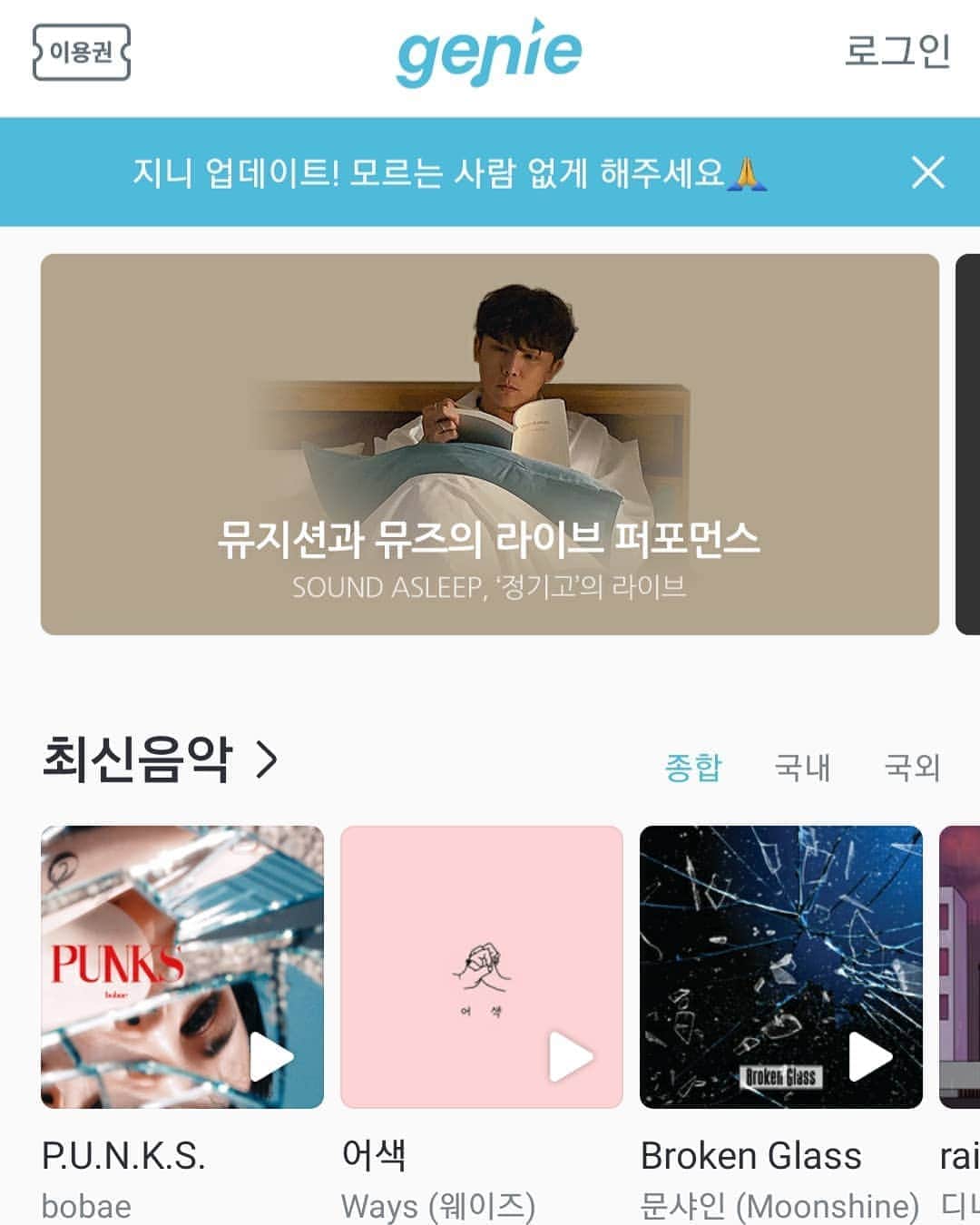Play P.U.N.K.S. by bobae
The image size is (980, 1225).
click(271, 1057)
